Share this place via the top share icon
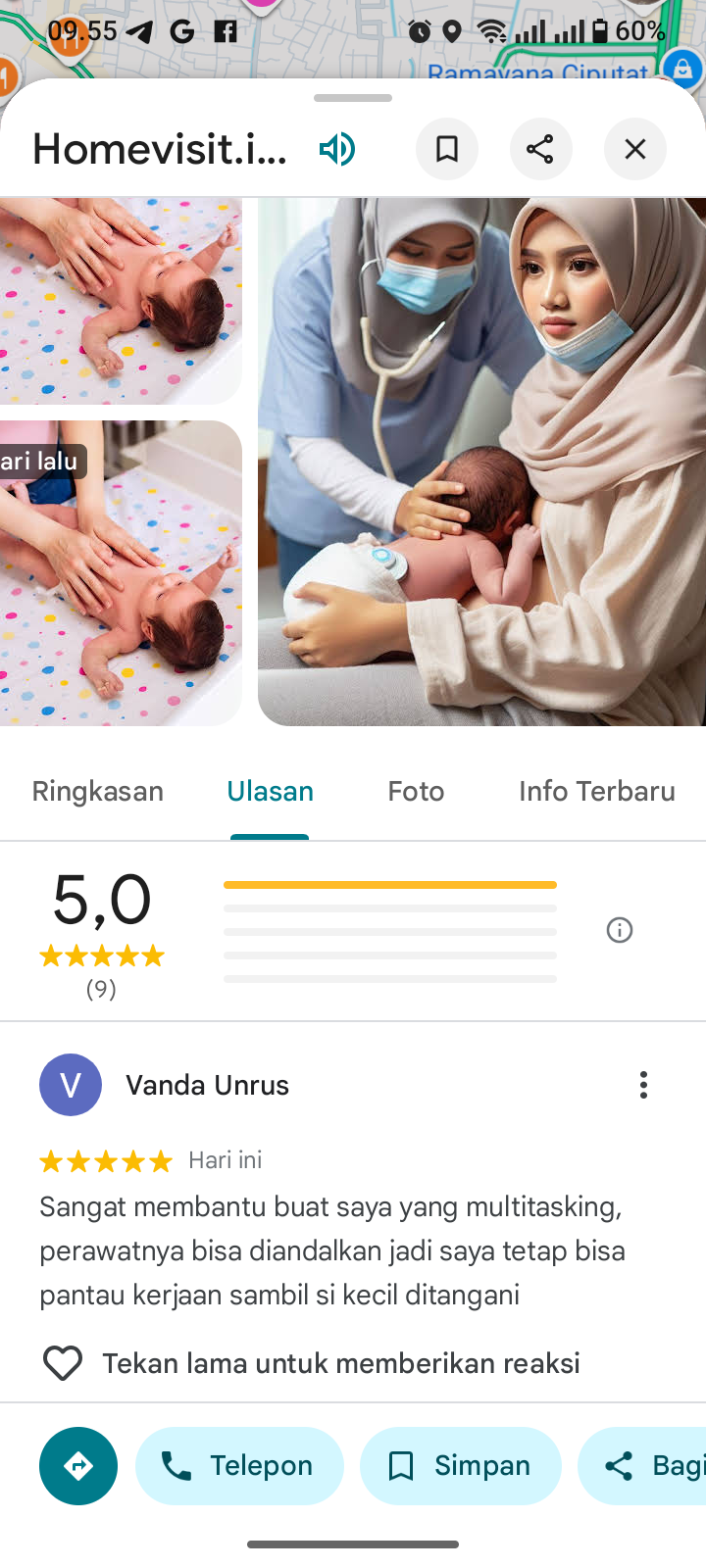706x1568 pixels. (x=540, y=149)
